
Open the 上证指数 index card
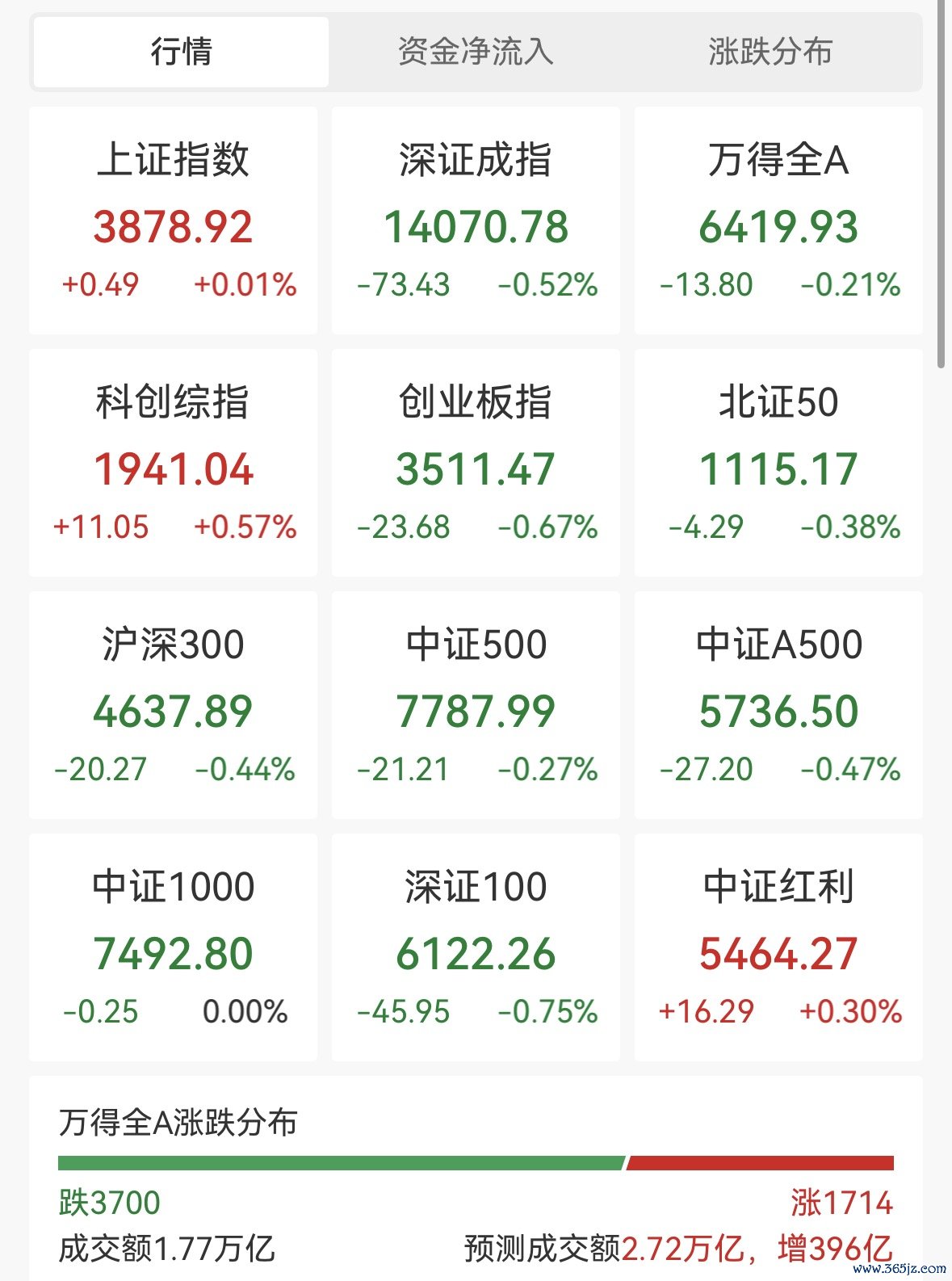point(173,220)
